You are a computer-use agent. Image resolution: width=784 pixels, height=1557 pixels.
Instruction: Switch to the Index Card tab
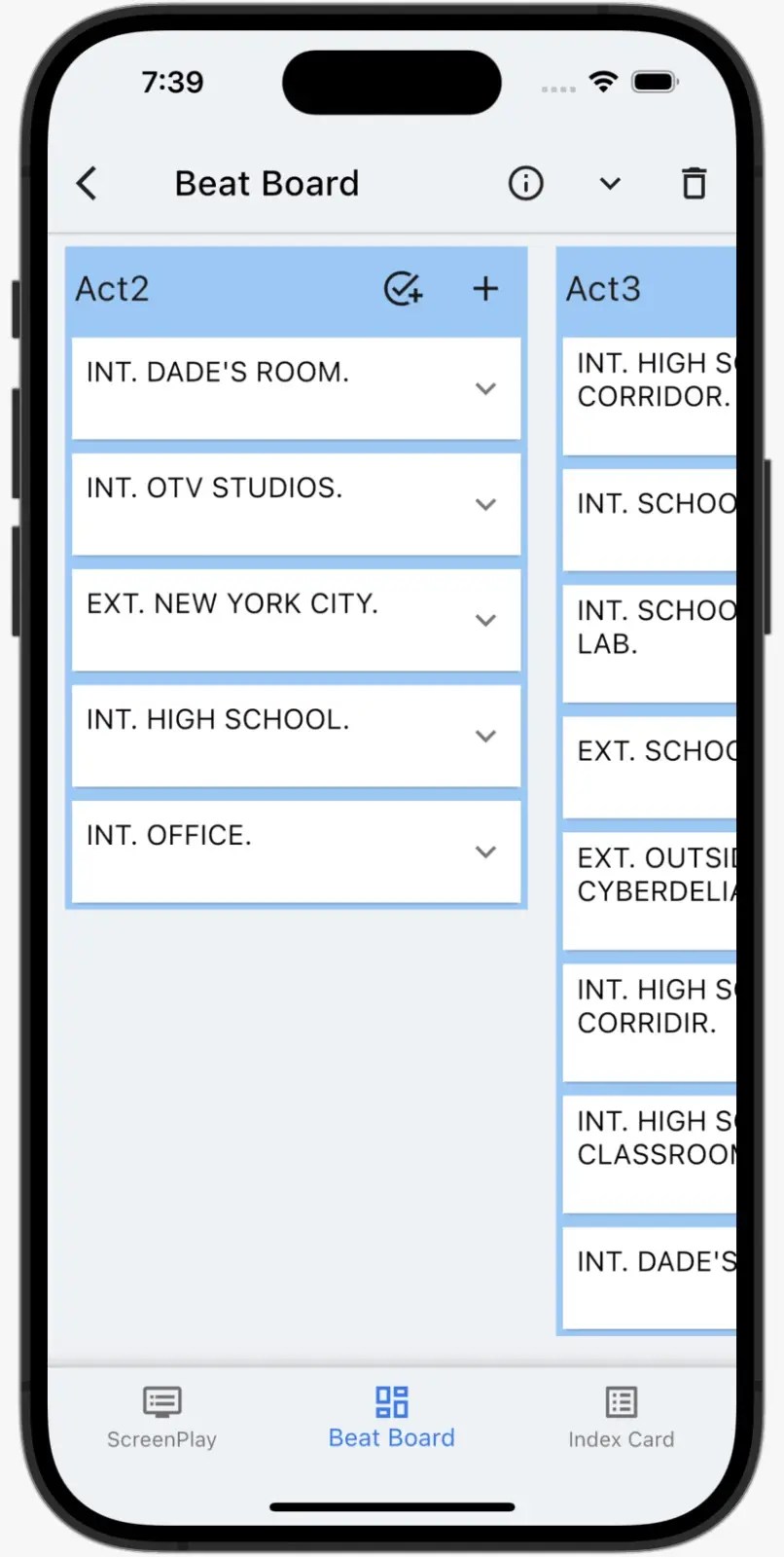(621, 1417)
